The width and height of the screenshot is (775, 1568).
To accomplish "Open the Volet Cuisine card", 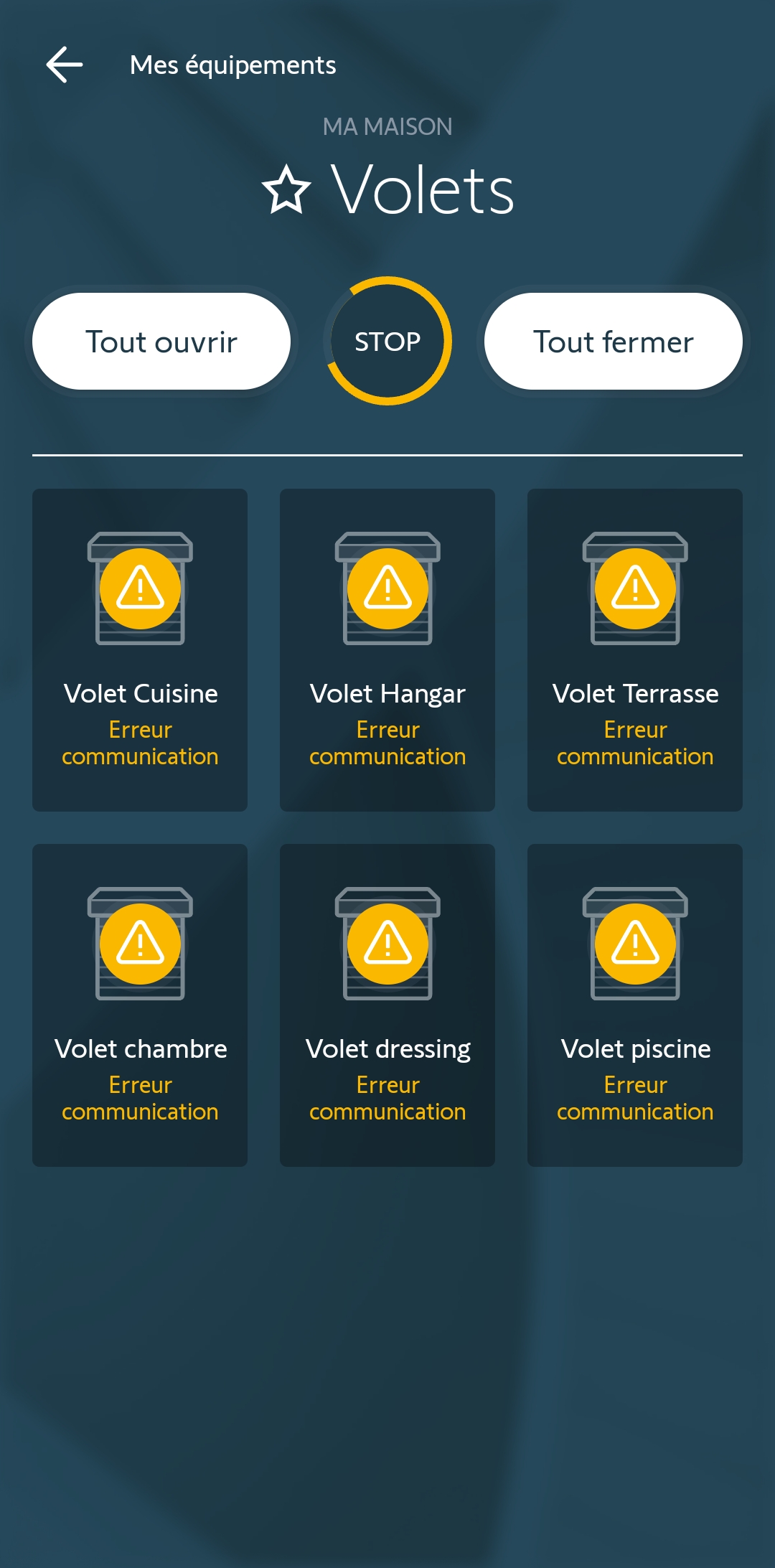I will 140,649.
